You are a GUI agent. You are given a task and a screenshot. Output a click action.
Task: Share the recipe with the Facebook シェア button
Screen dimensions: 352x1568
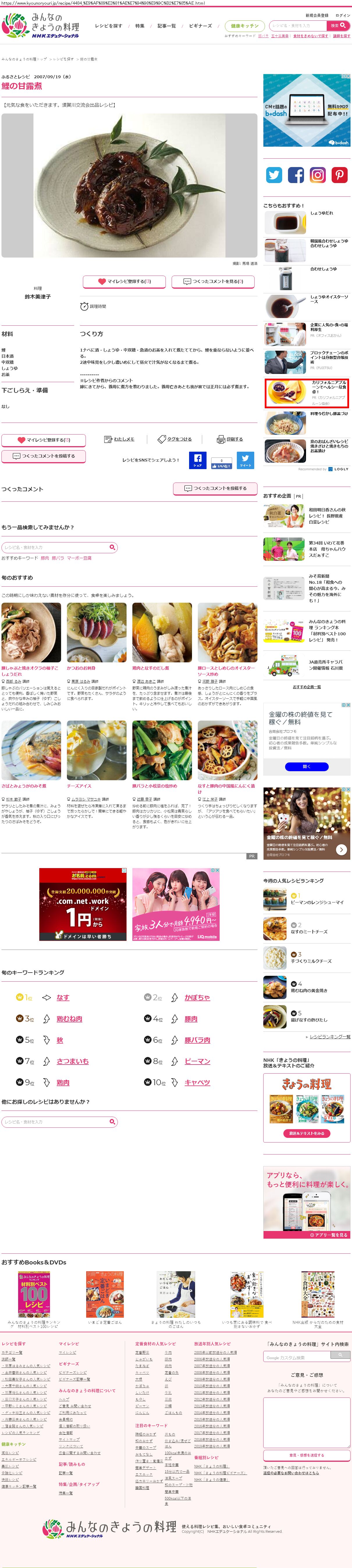(198, 460)
